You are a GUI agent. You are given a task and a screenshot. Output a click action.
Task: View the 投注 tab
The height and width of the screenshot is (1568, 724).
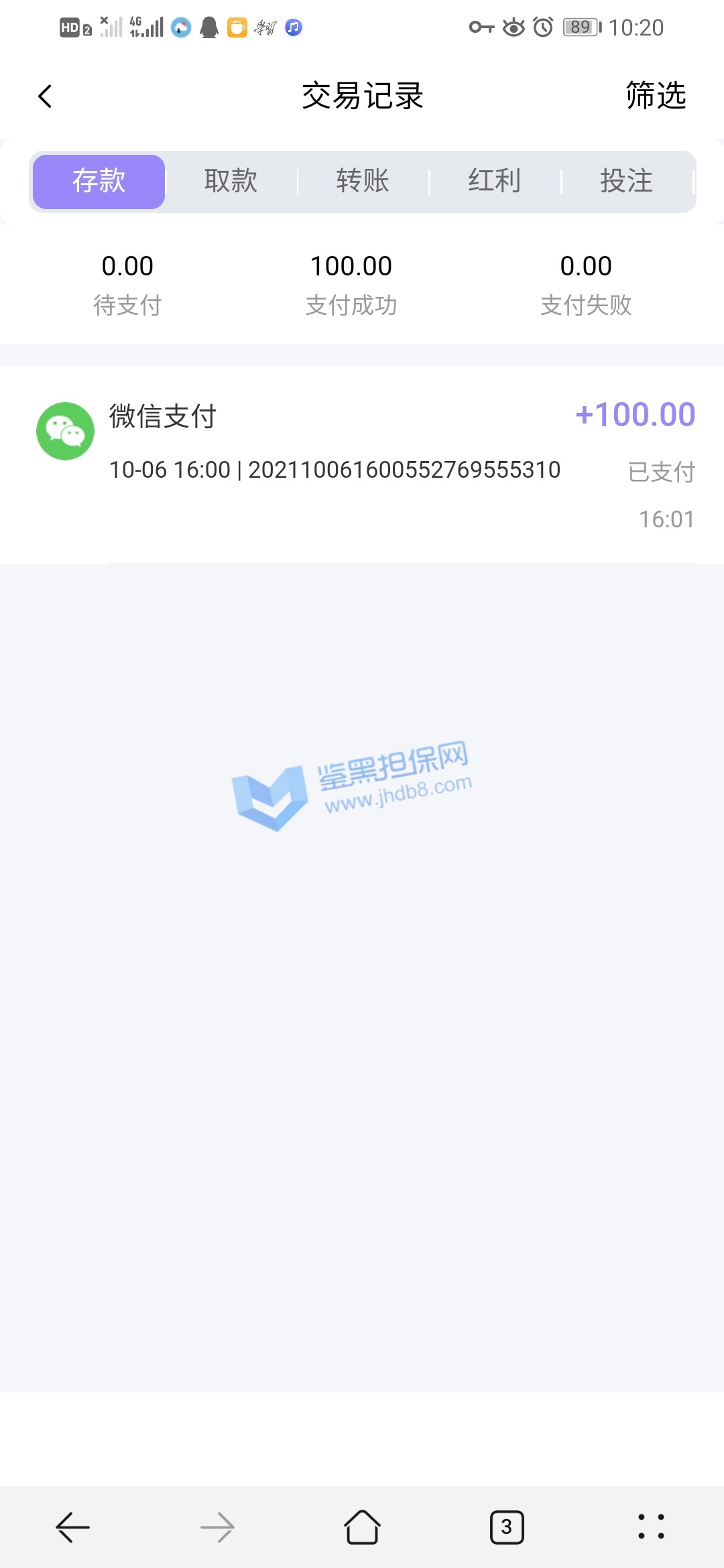click(x=626, y=181)
